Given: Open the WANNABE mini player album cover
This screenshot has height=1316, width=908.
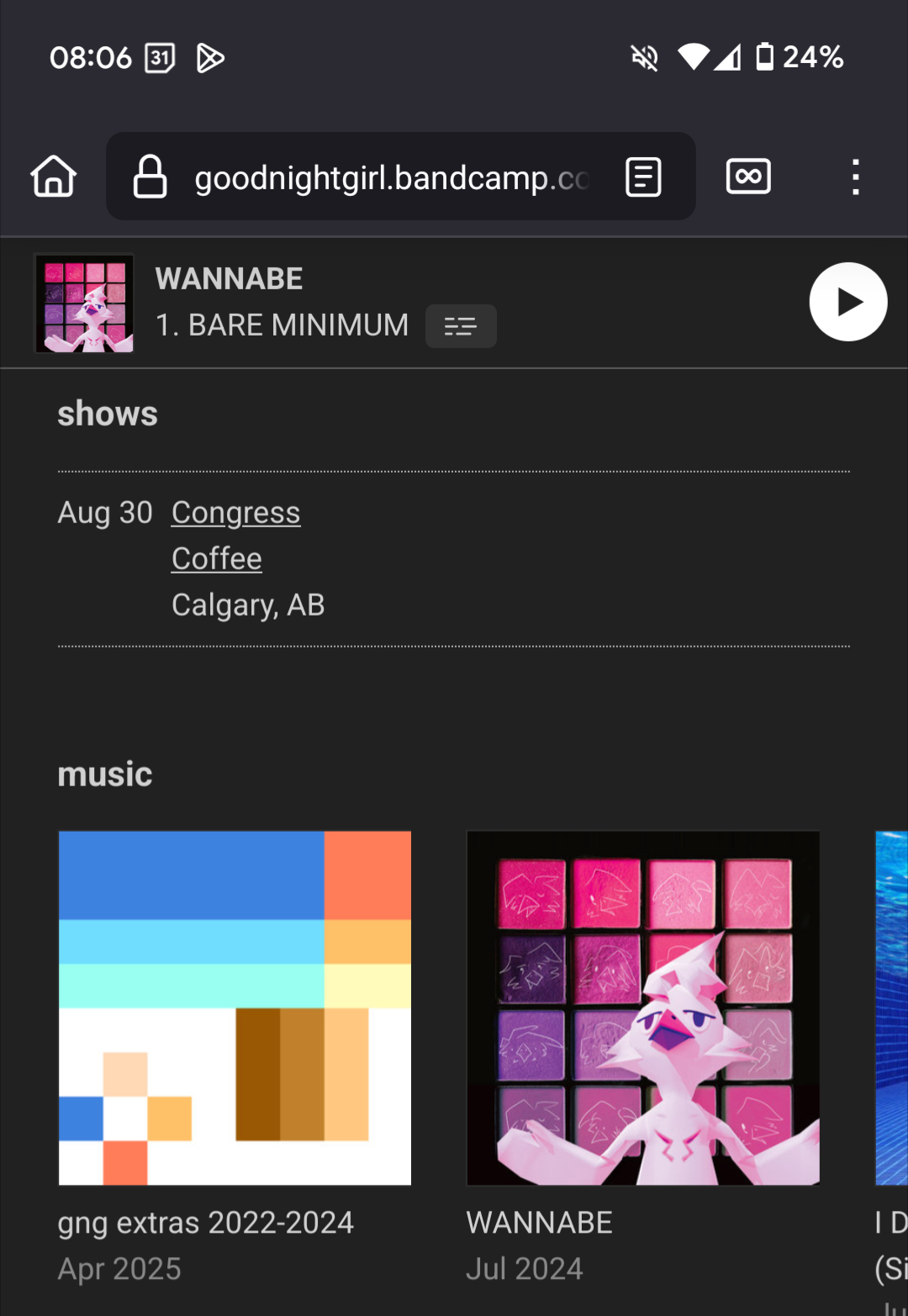Looking at the screenshot, I should click(x=84, y=303).
